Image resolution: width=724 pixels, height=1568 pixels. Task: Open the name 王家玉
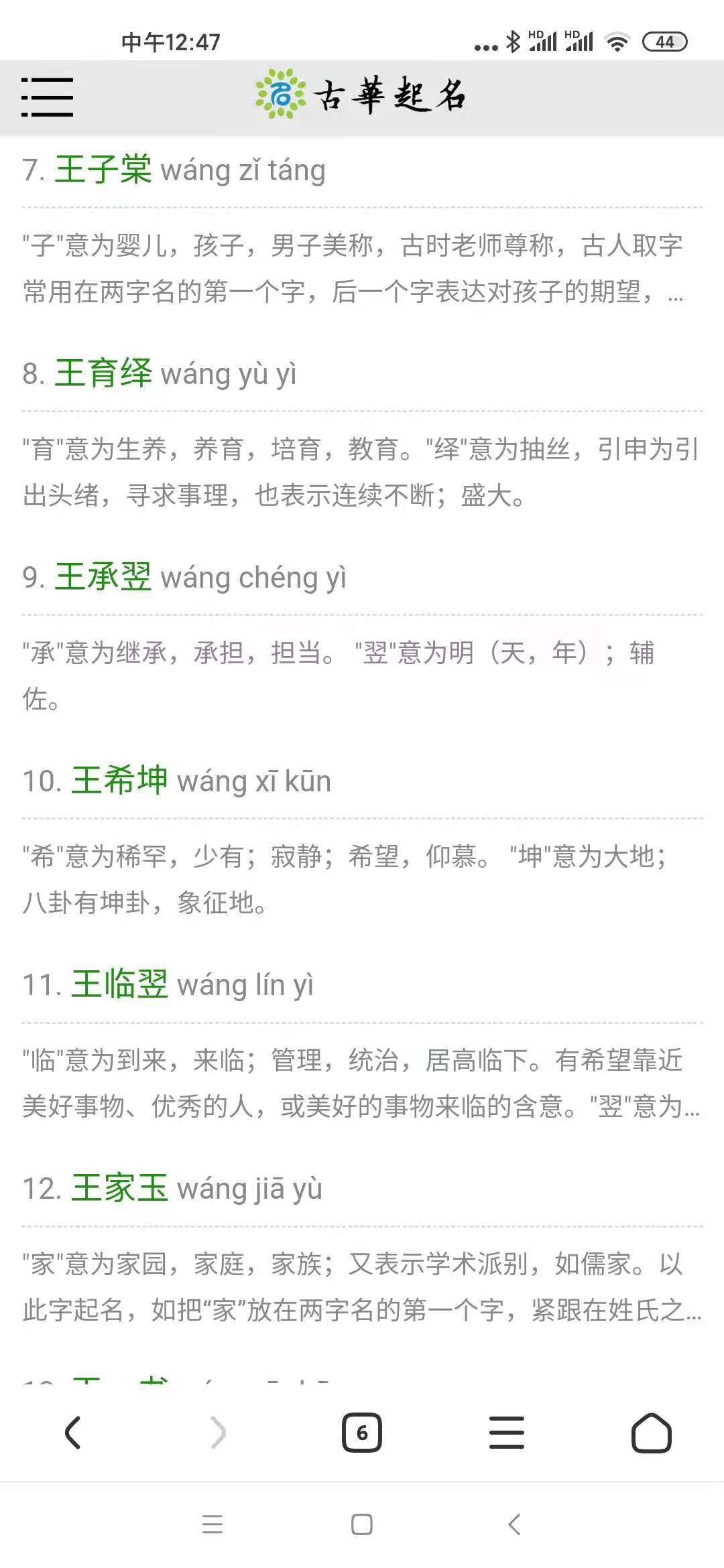[119, 1188]
